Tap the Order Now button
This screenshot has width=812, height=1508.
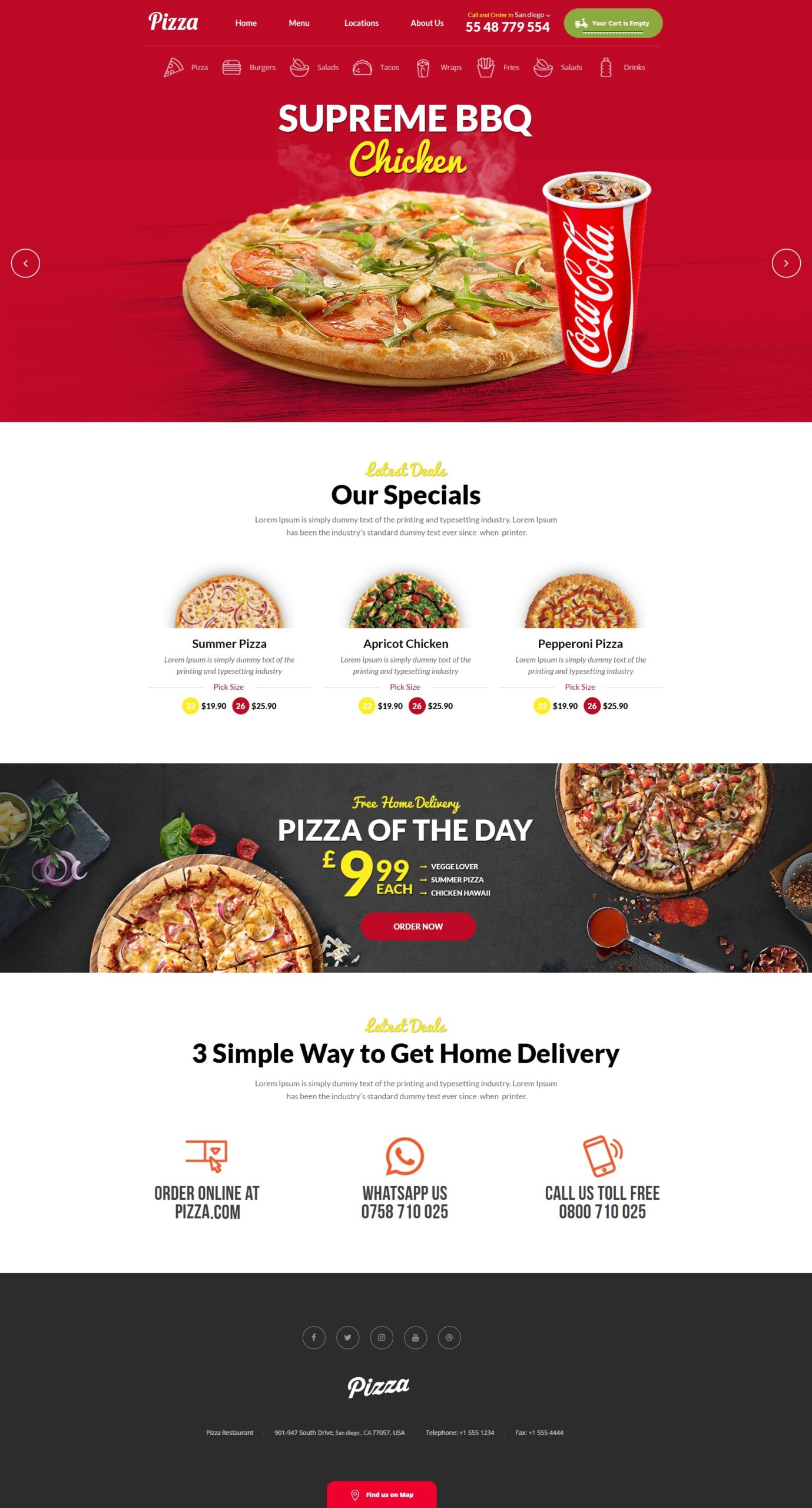[417, 926]
